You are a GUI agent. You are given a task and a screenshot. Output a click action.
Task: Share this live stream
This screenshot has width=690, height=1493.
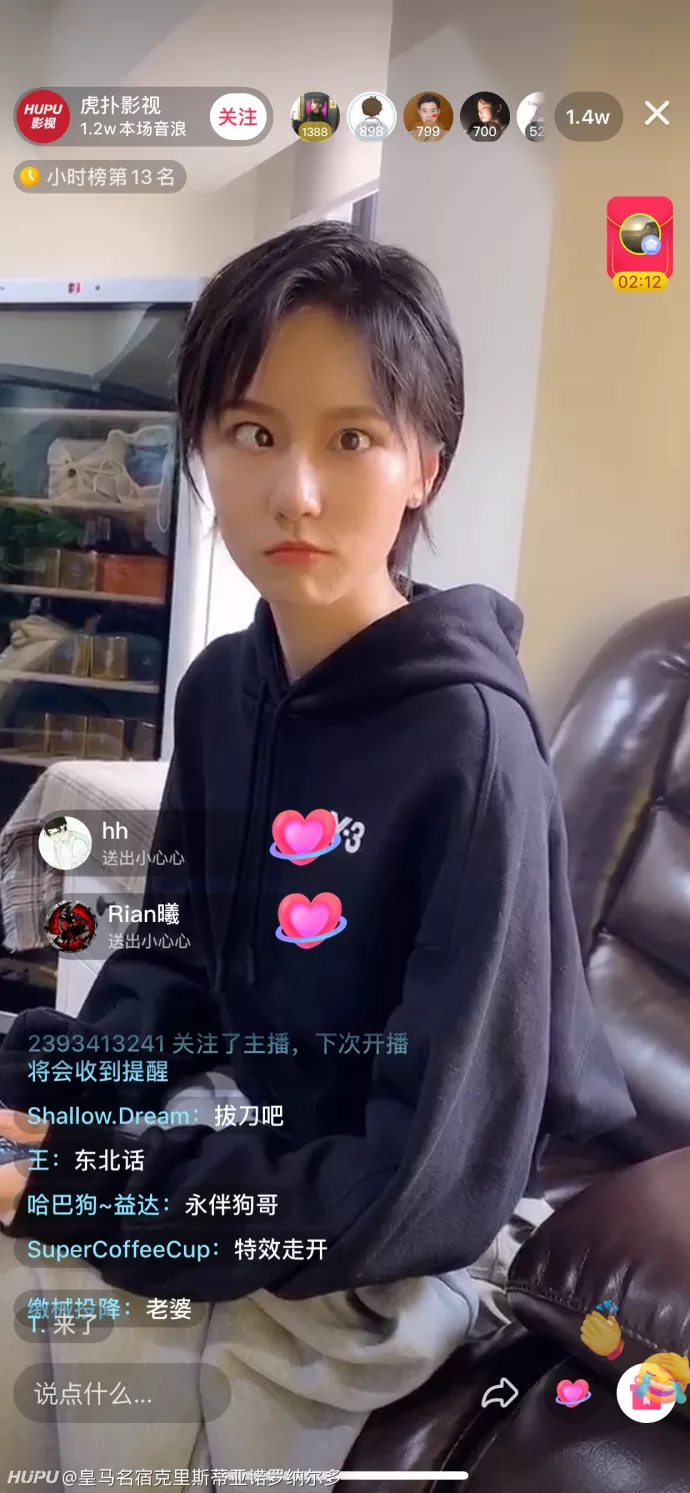(499, 1393)
